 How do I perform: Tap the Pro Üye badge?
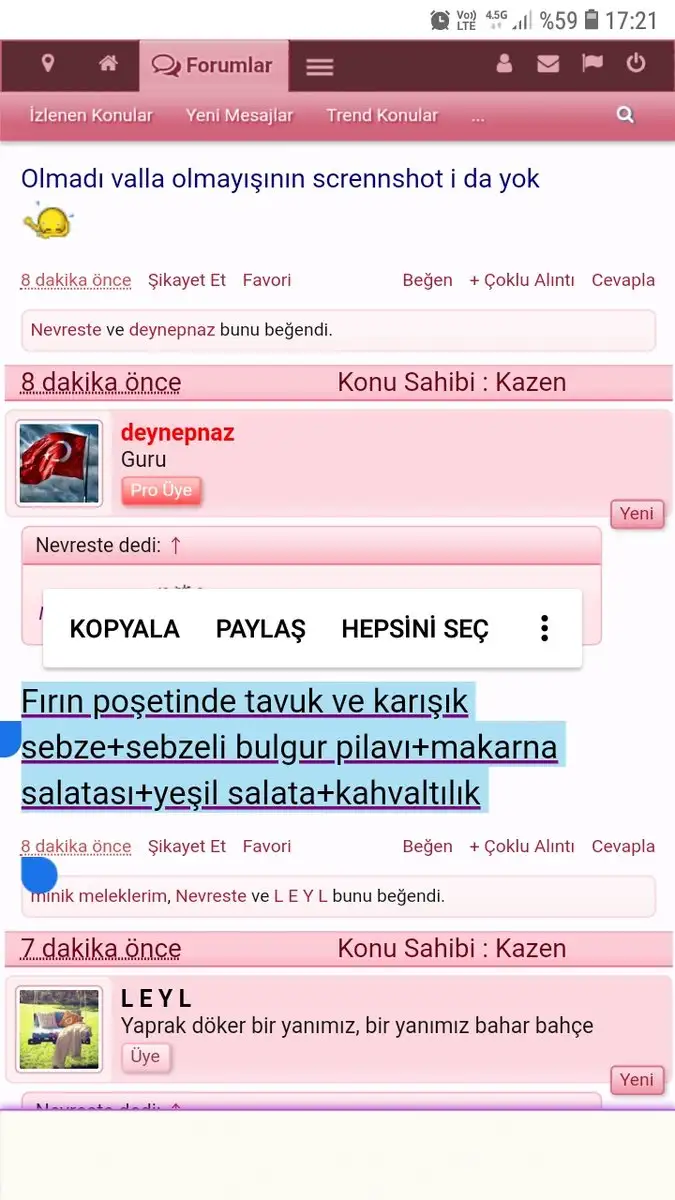click(x=161, y=491)
